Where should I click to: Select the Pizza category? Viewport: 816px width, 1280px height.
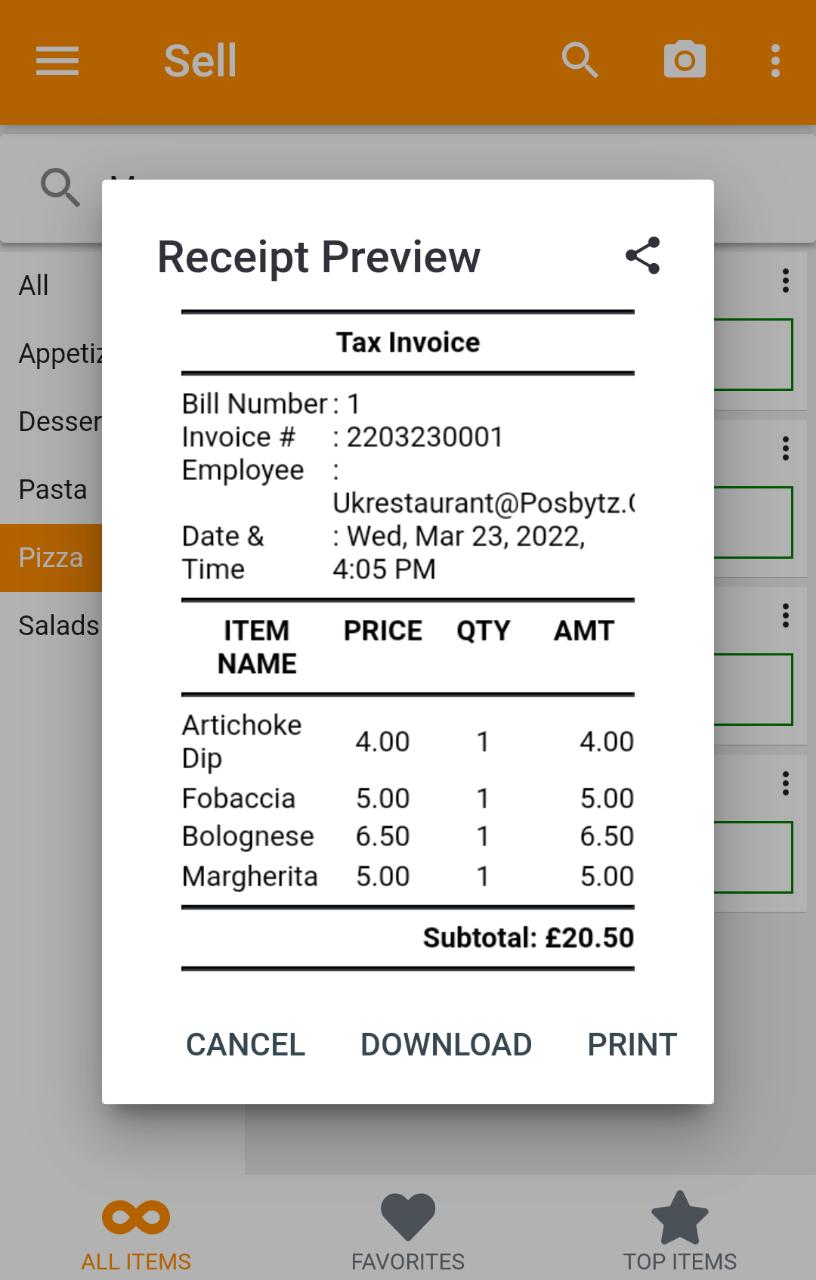pos(51,557)
